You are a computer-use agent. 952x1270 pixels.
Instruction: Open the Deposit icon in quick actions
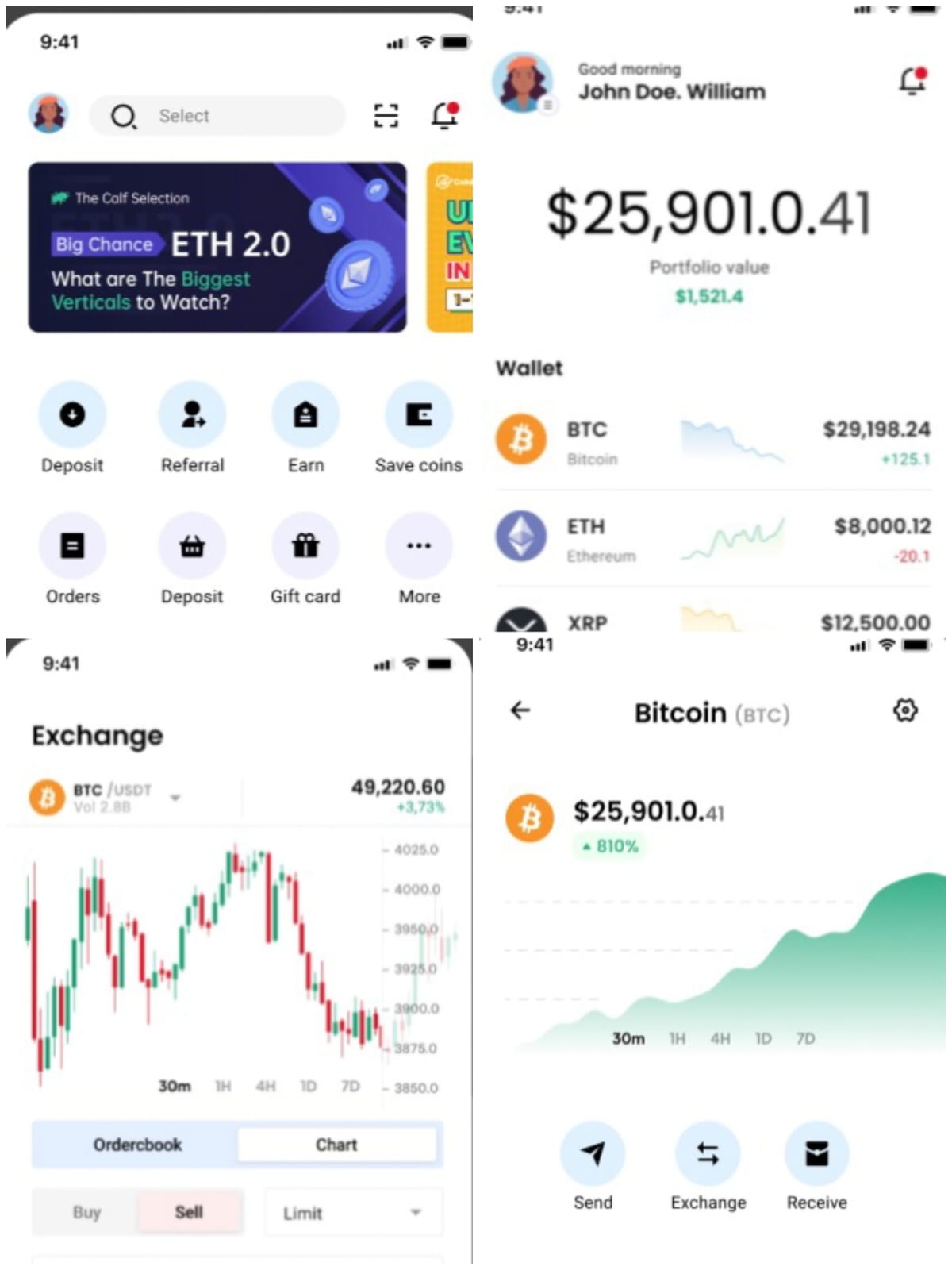72,414
